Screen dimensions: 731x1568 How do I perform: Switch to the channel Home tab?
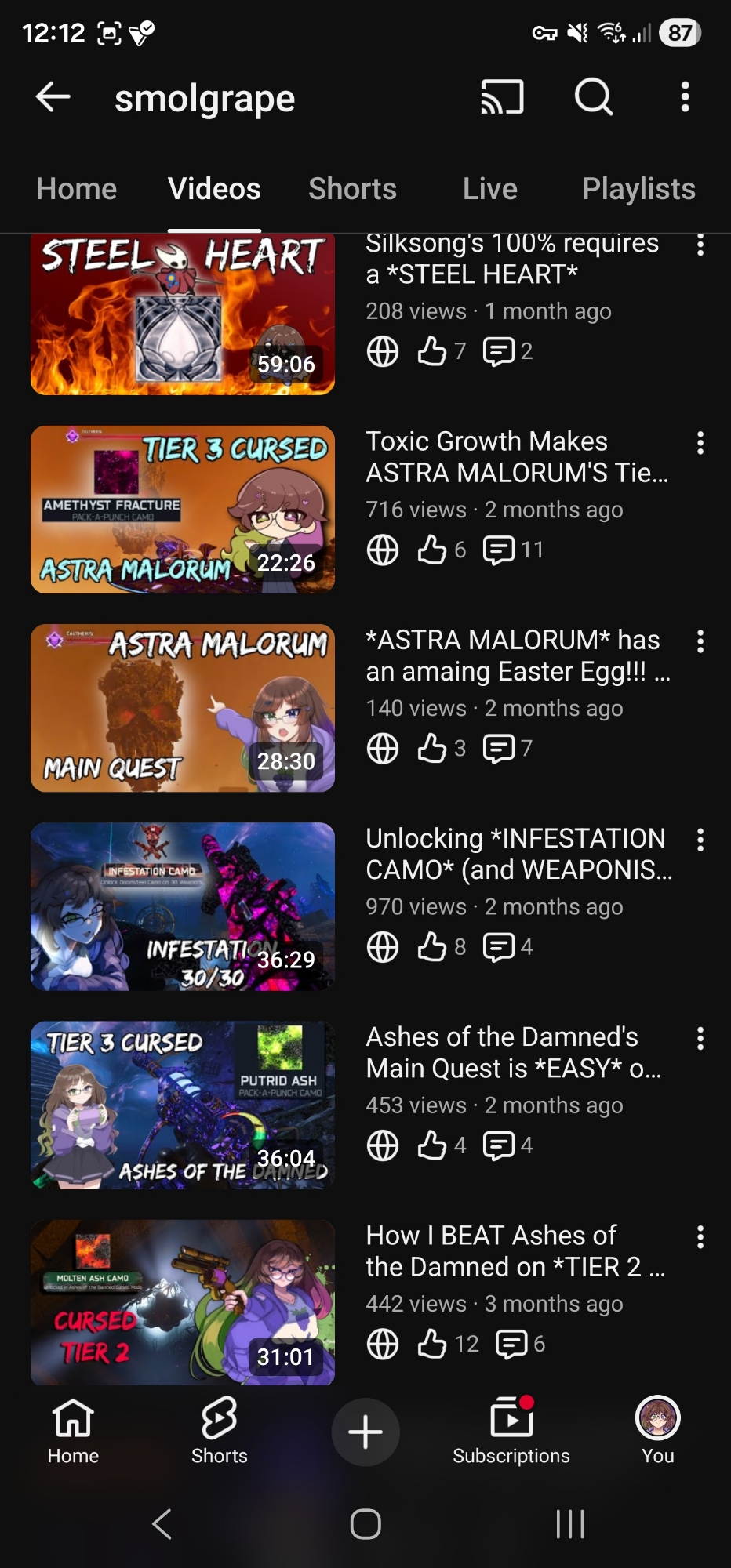[76, 189]
